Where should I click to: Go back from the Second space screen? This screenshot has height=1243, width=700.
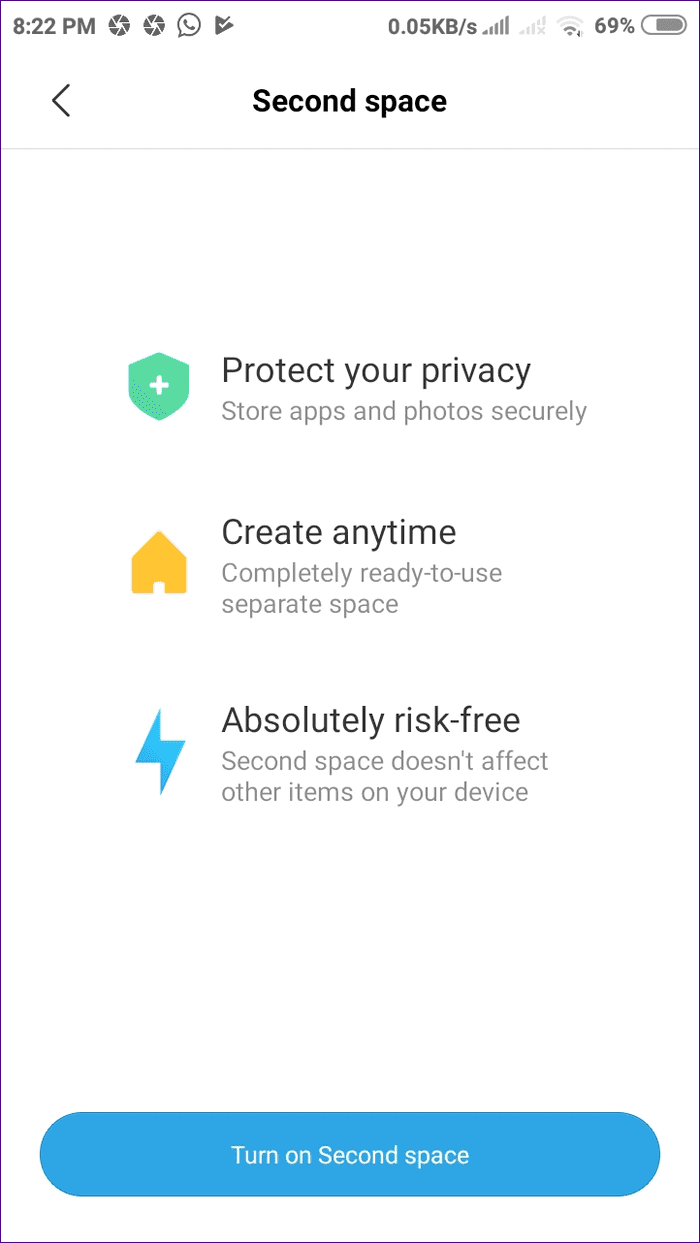[x=61, y=101]
